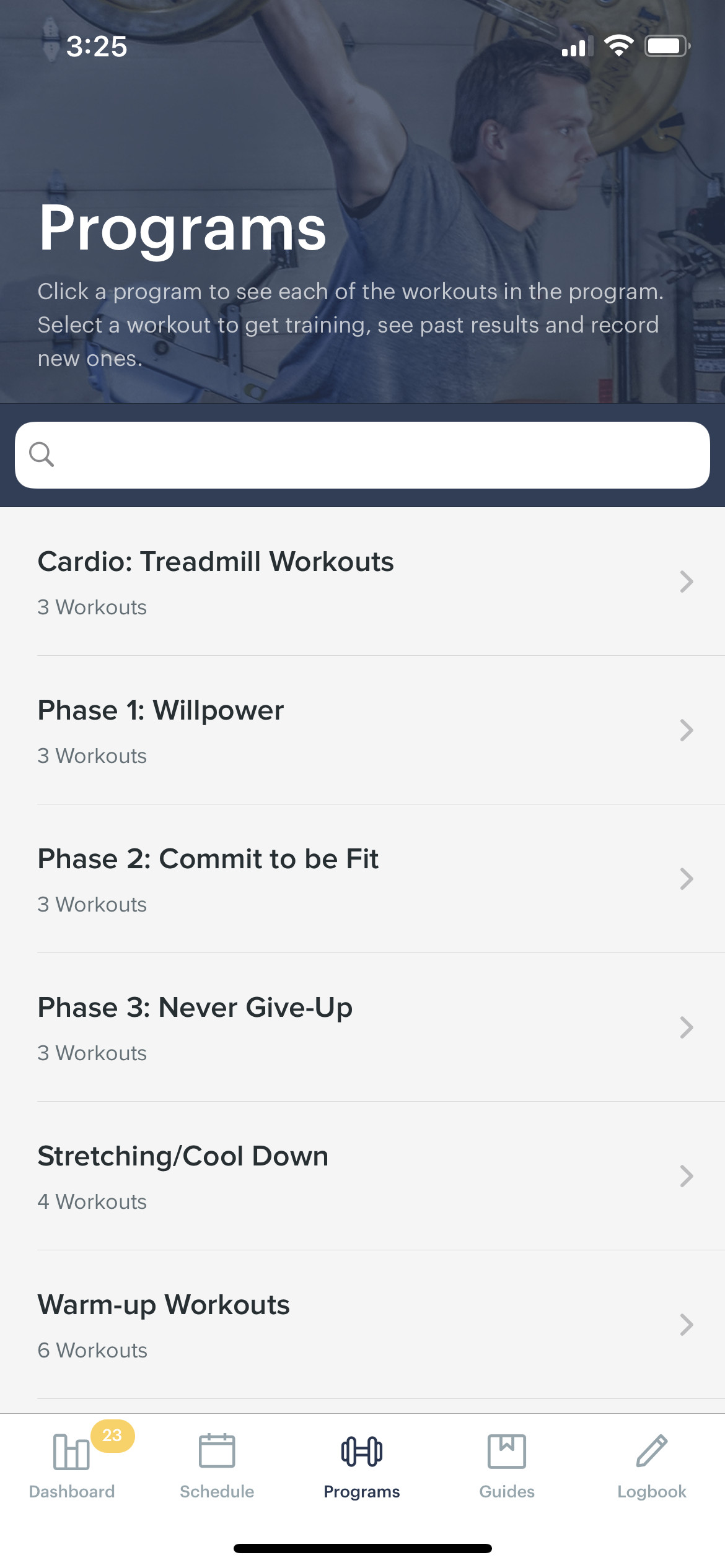Open Cardio: Treadmill Workouts program
The width and height of the screenshot is (725, 1568).
(x=362, y=581)
